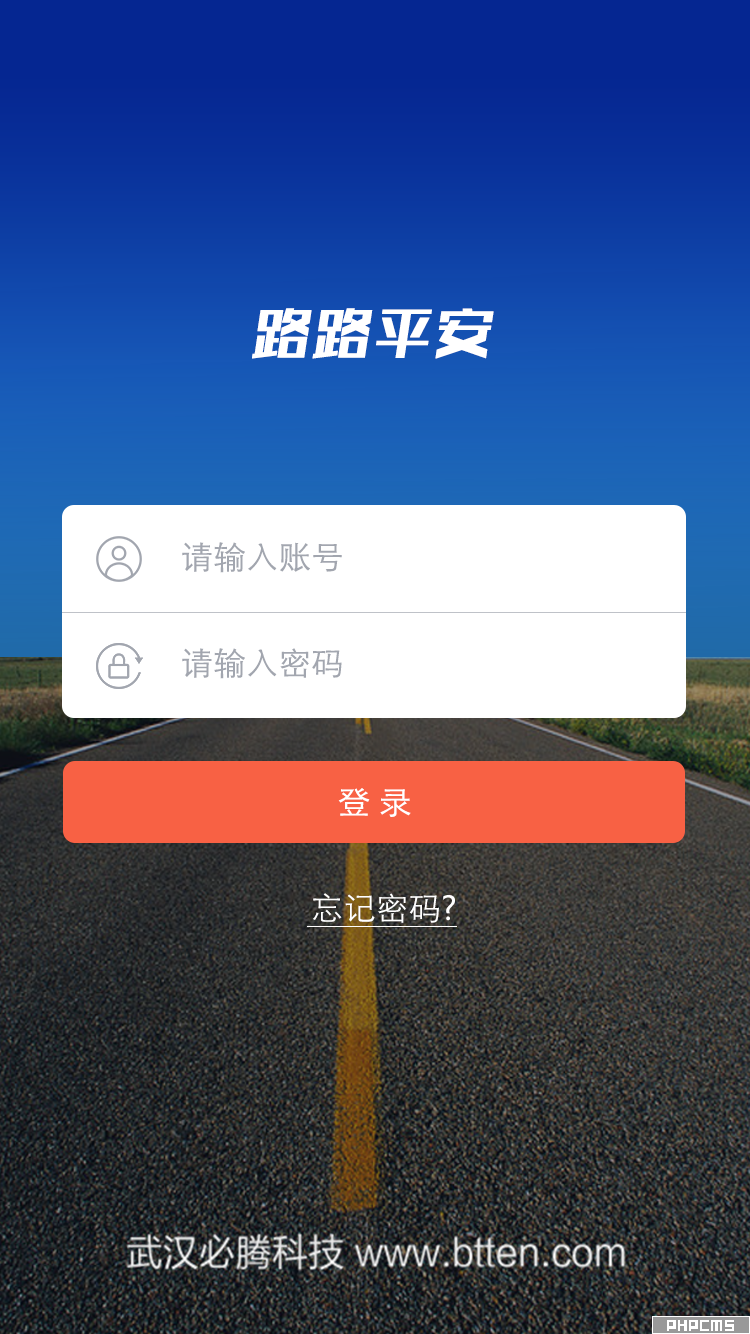Tap the 登录 login button

pos(374,802)
